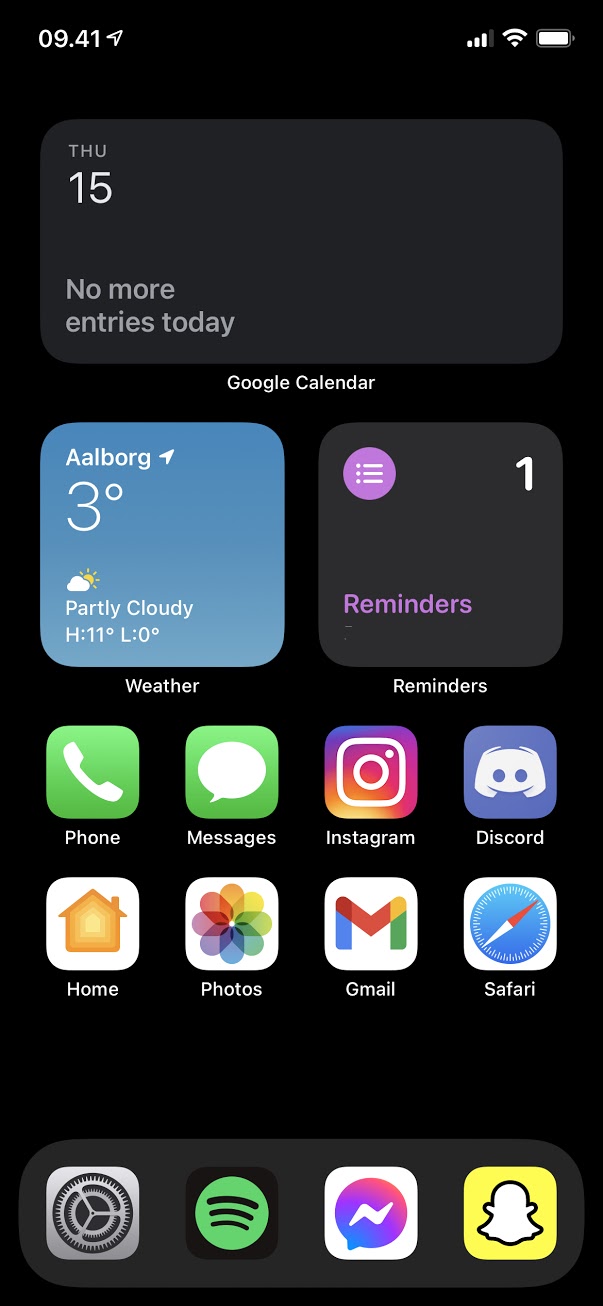
Task: Open Messenger from the dock
Action: tap(370, 1212)
